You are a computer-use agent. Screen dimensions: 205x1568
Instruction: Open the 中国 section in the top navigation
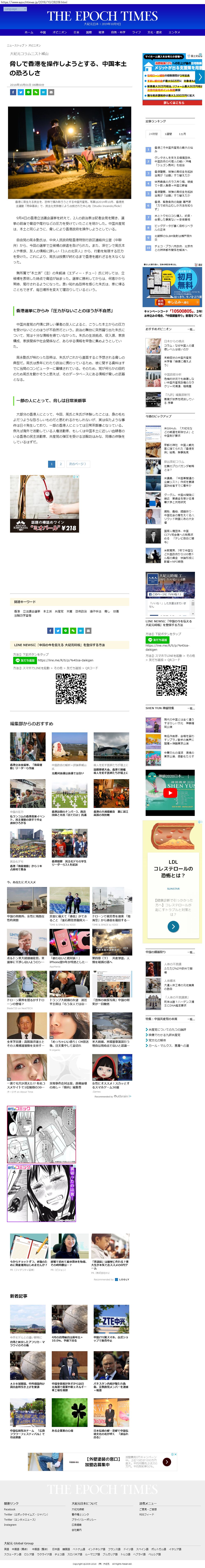click(x=43, y=32)
